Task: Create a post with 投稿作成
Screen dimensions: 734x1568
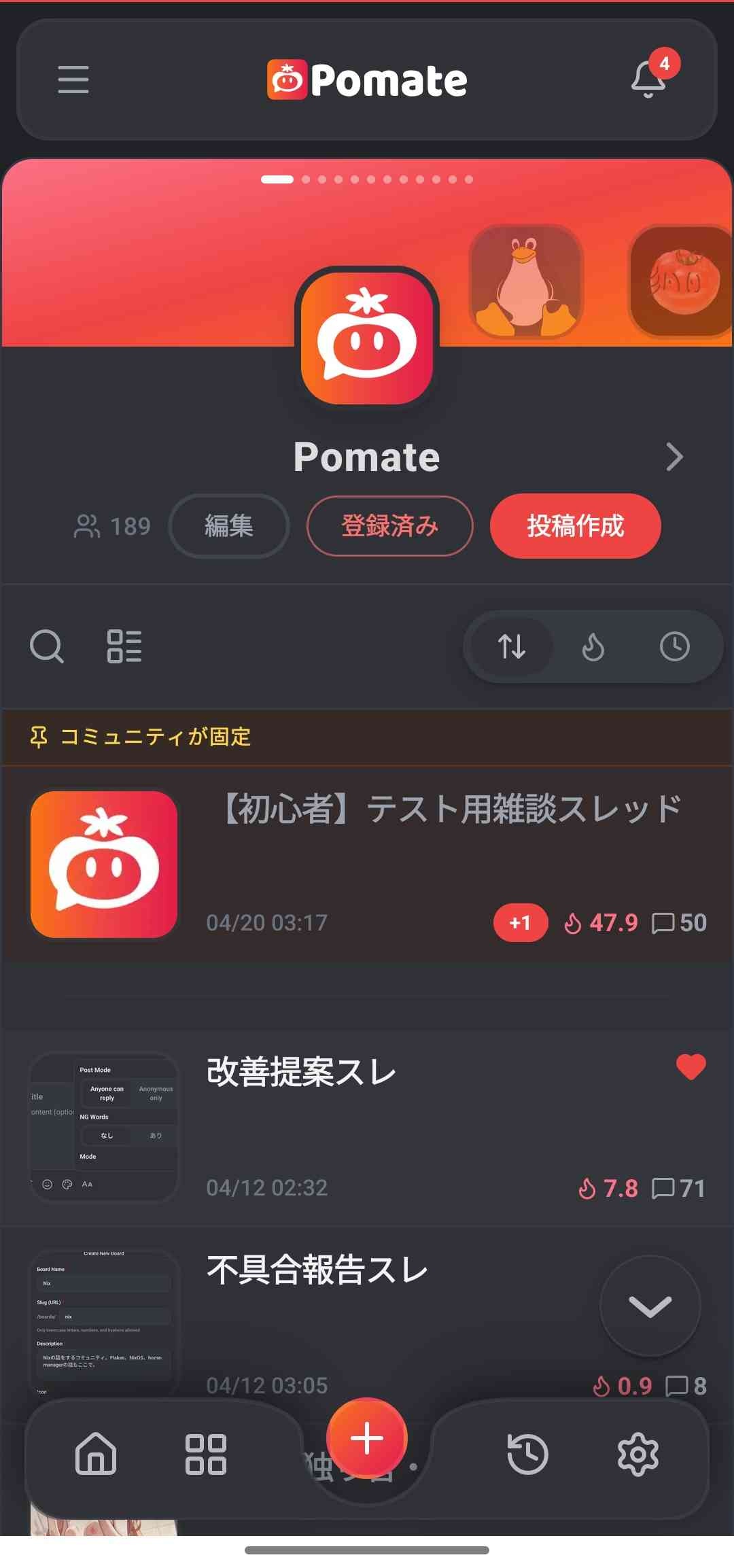Action: 575,526
